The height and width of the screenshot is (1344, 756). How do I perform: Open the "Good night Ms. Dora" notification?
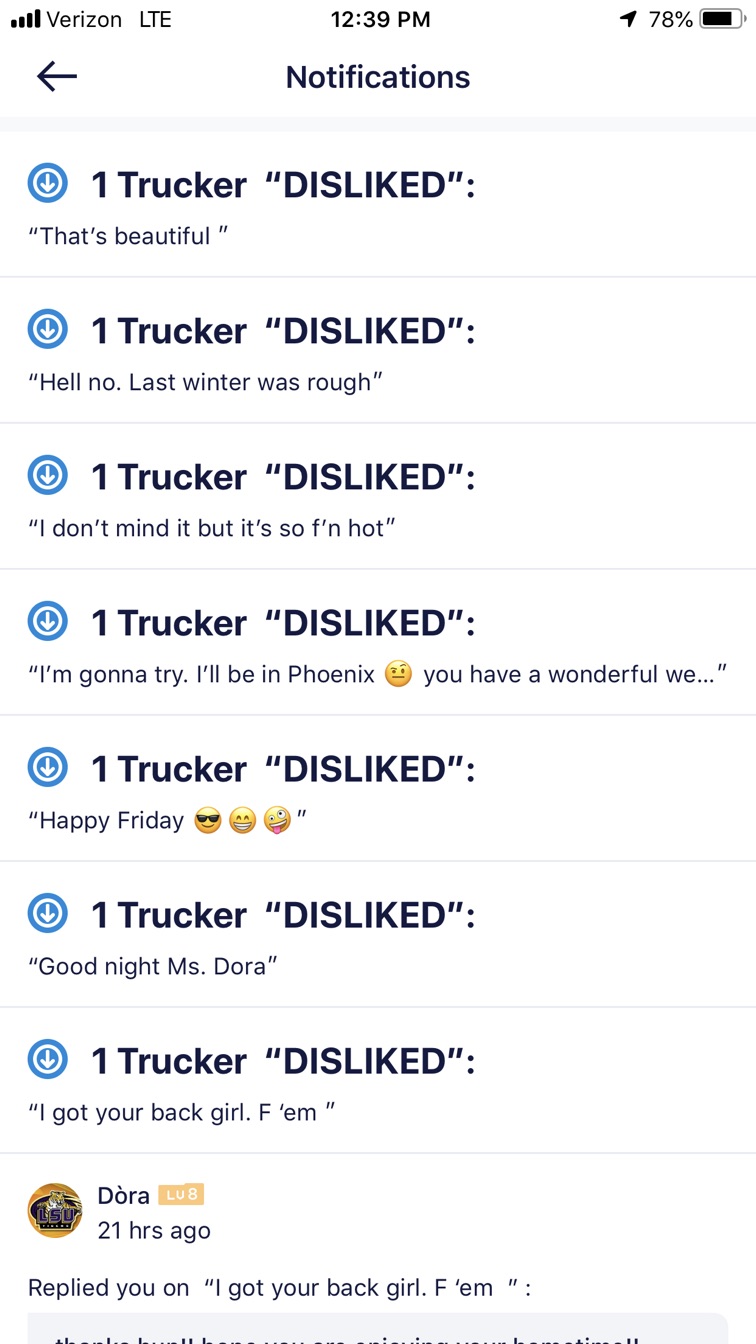coord(378,936)
